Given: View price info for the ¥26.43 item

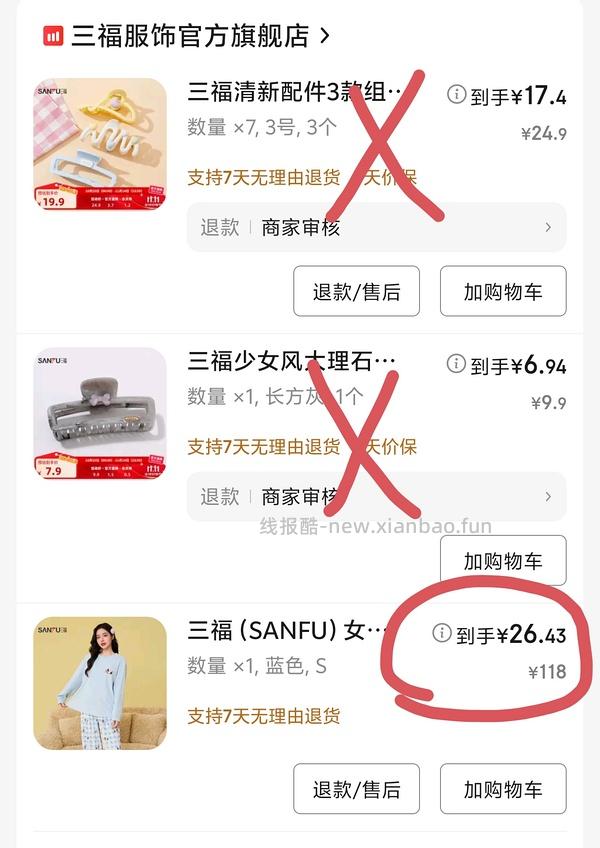Looking at the screenshot, I should tap(442, 633).
